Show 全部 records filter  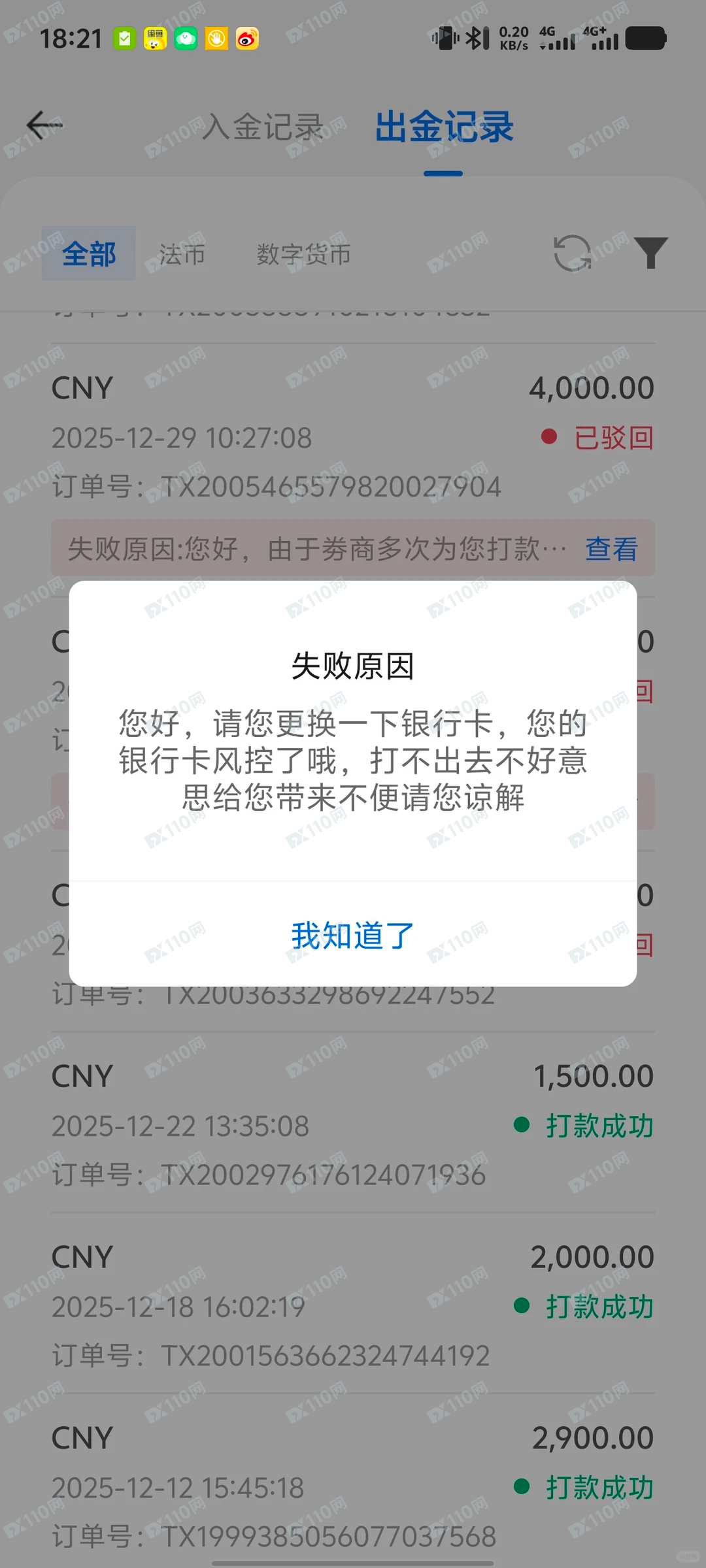(x=89, y=253)
